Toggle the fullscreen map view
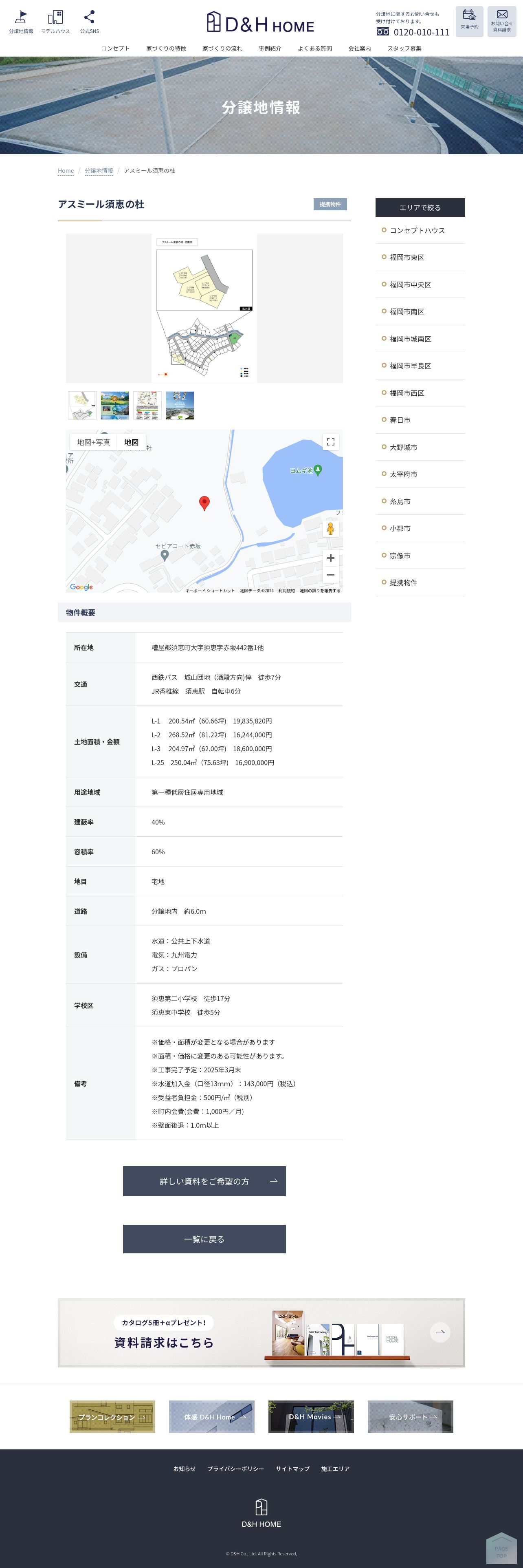Viewport: 523px width, 1568px height. 330,442
